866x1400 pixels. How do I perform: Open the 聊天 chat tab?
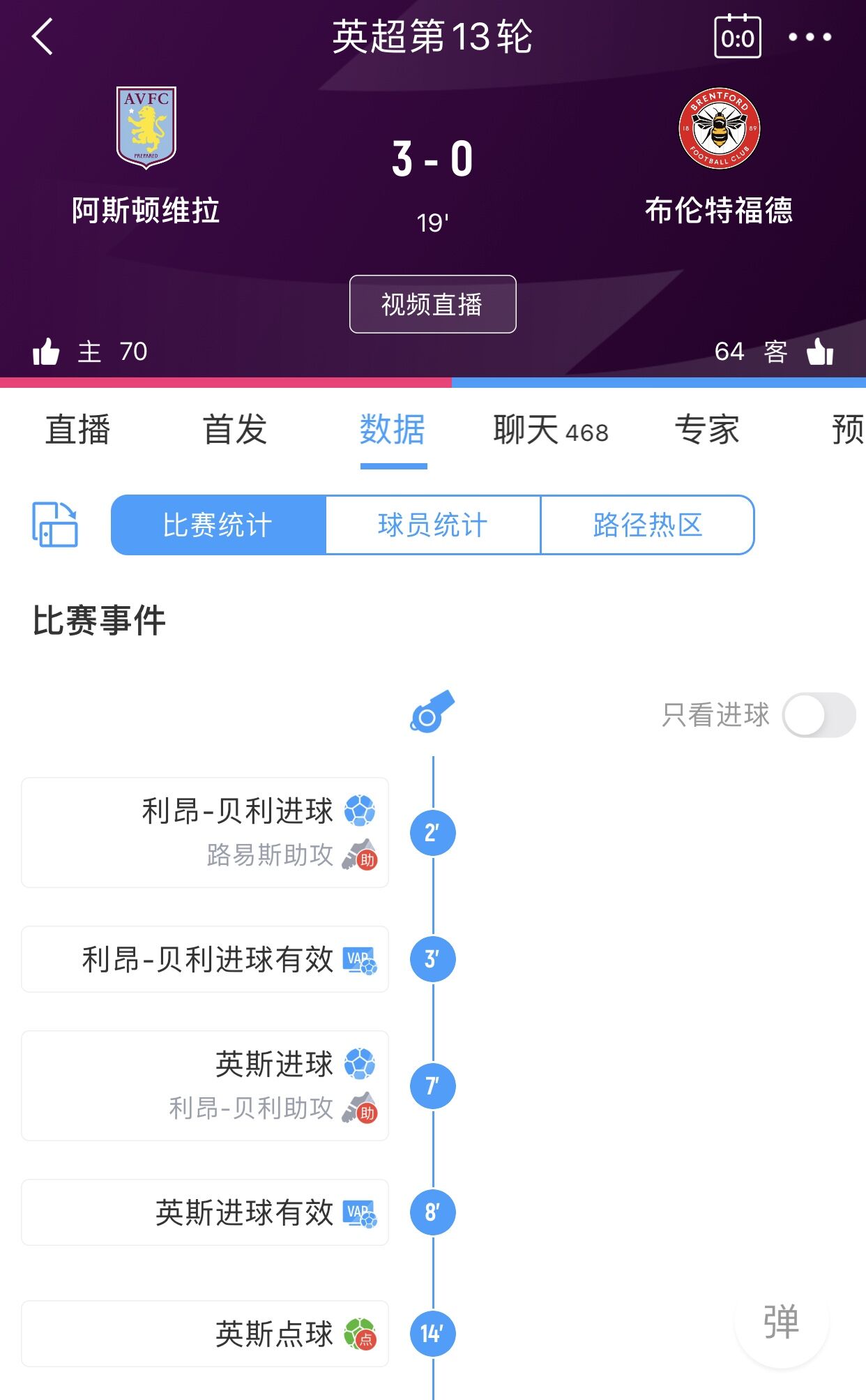click(x=551, y=430)
